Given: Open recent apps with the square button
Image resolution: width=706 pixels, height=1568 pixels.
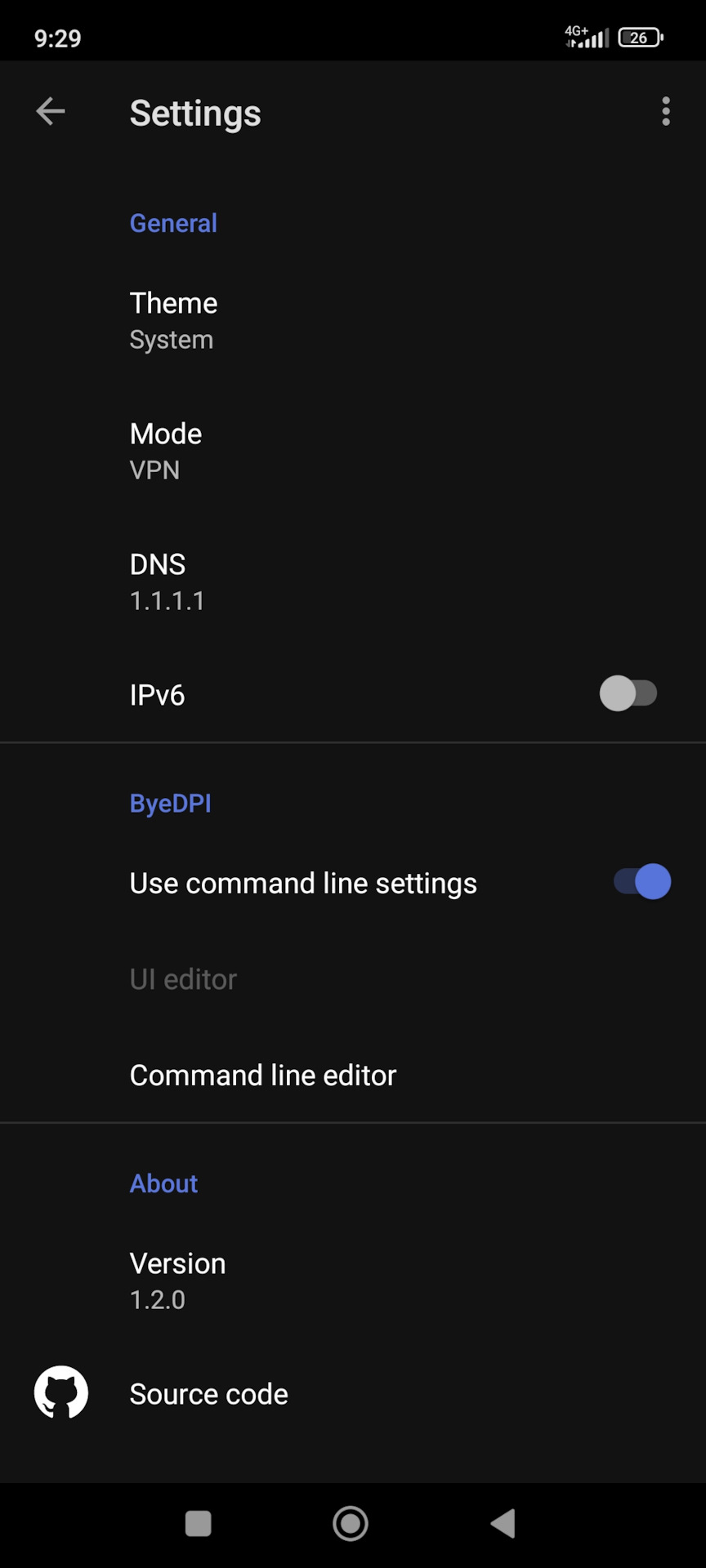Looking at the screenshot, I should [199, 1523].
